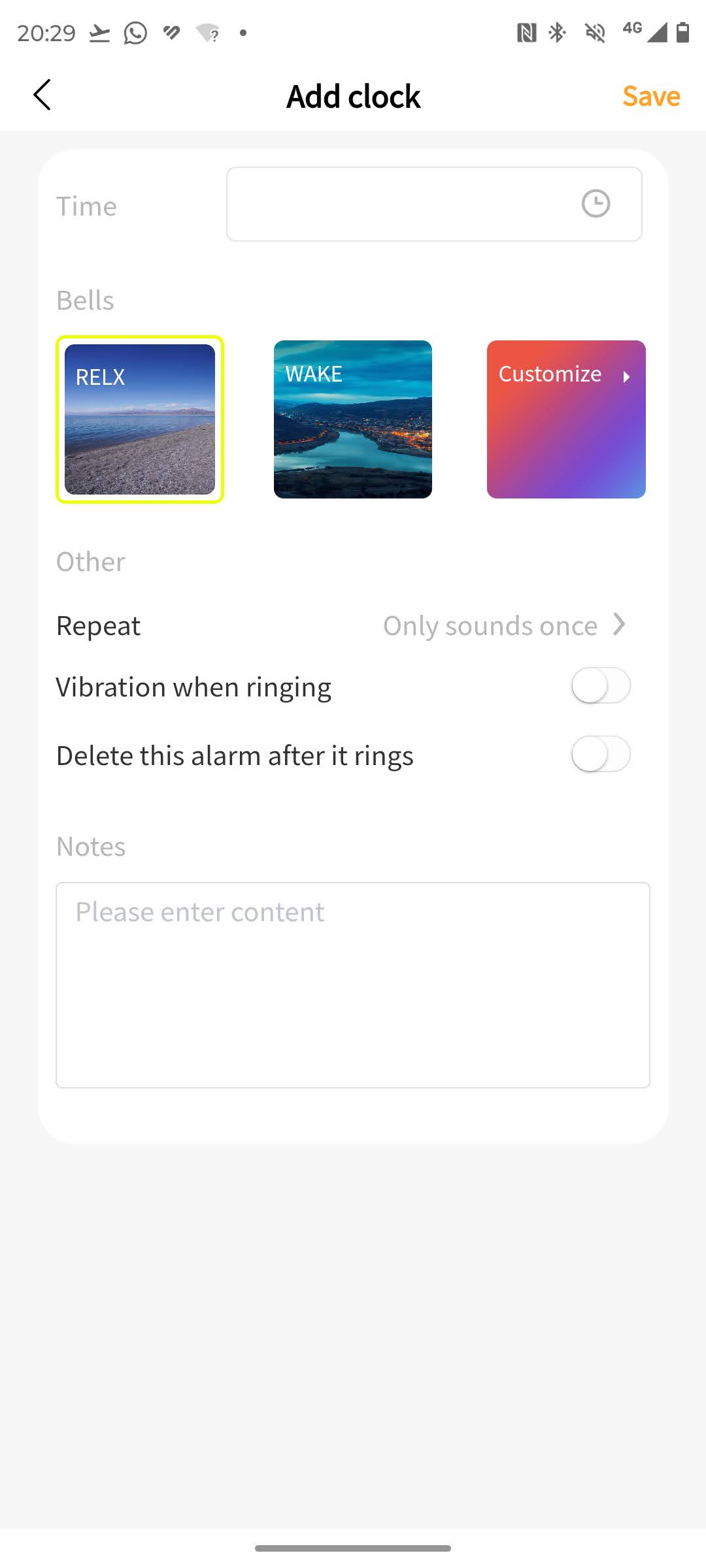Open the Time picker field
The height and width of the screenshot is (1568, 706).
pos(434,204)
